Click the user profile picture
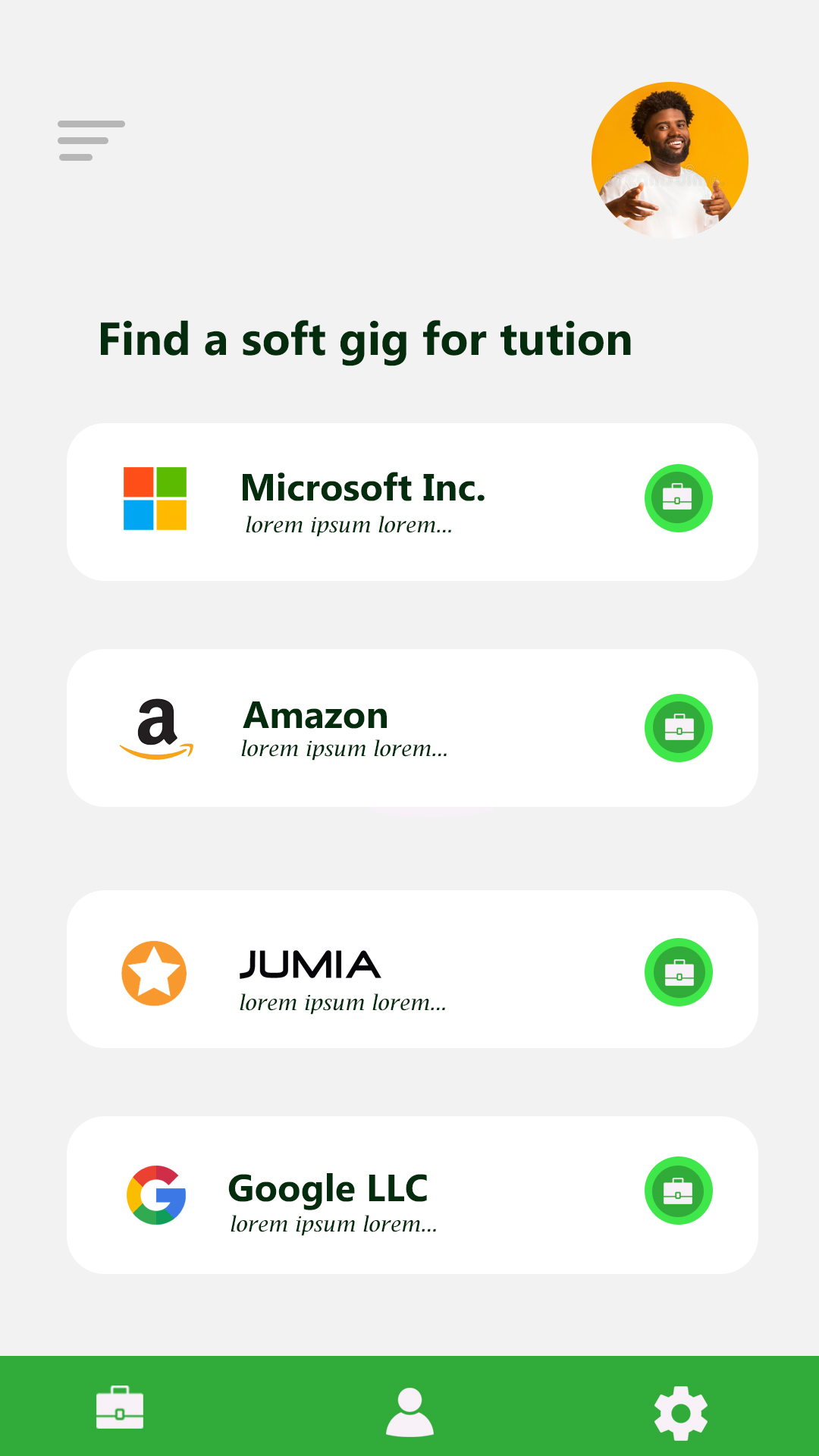The width and height of the screenshot is (819, 1456). pos(670,161)
